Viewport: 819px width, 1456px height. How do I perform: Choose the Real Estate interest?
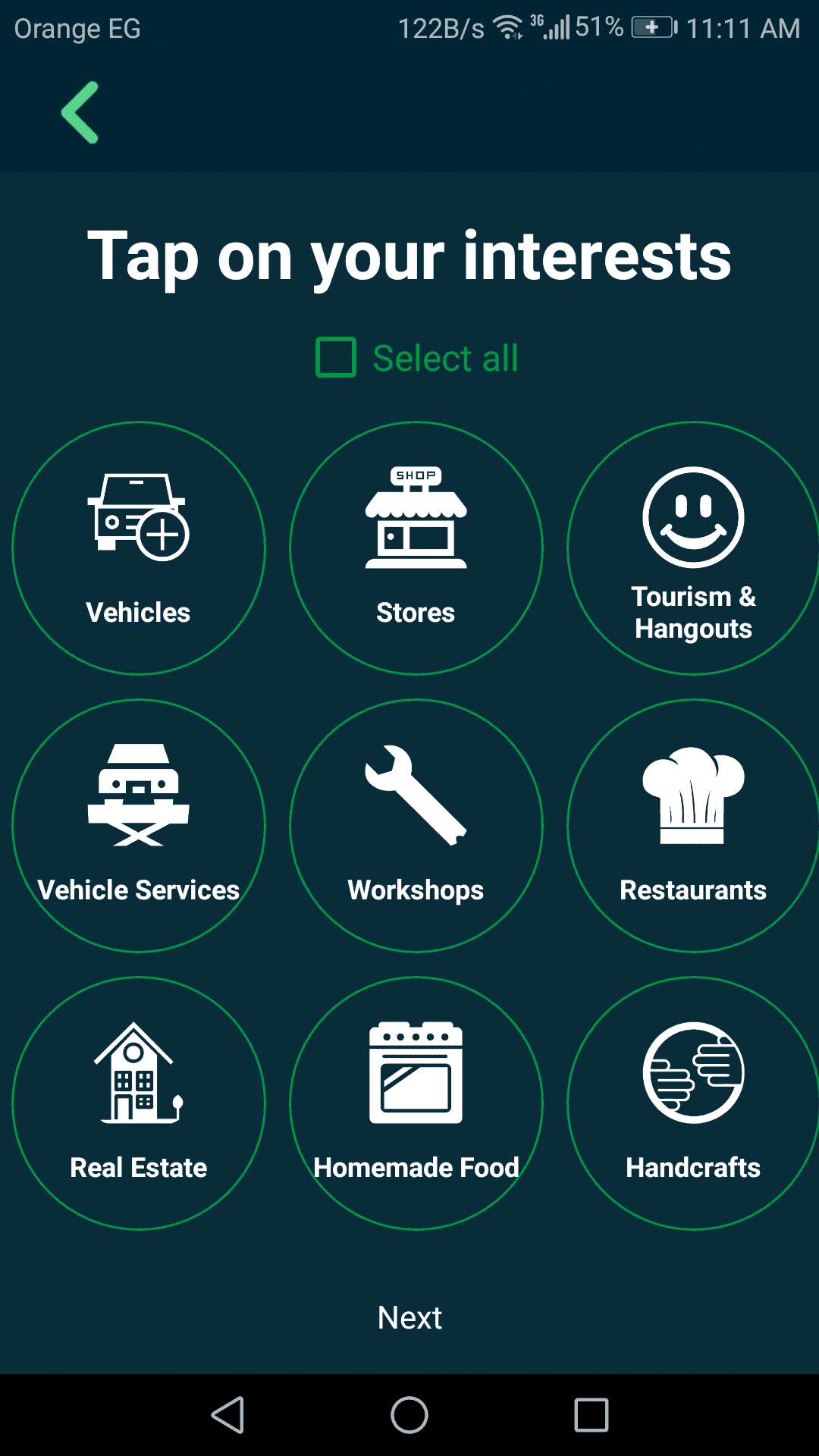point(139,1103)
